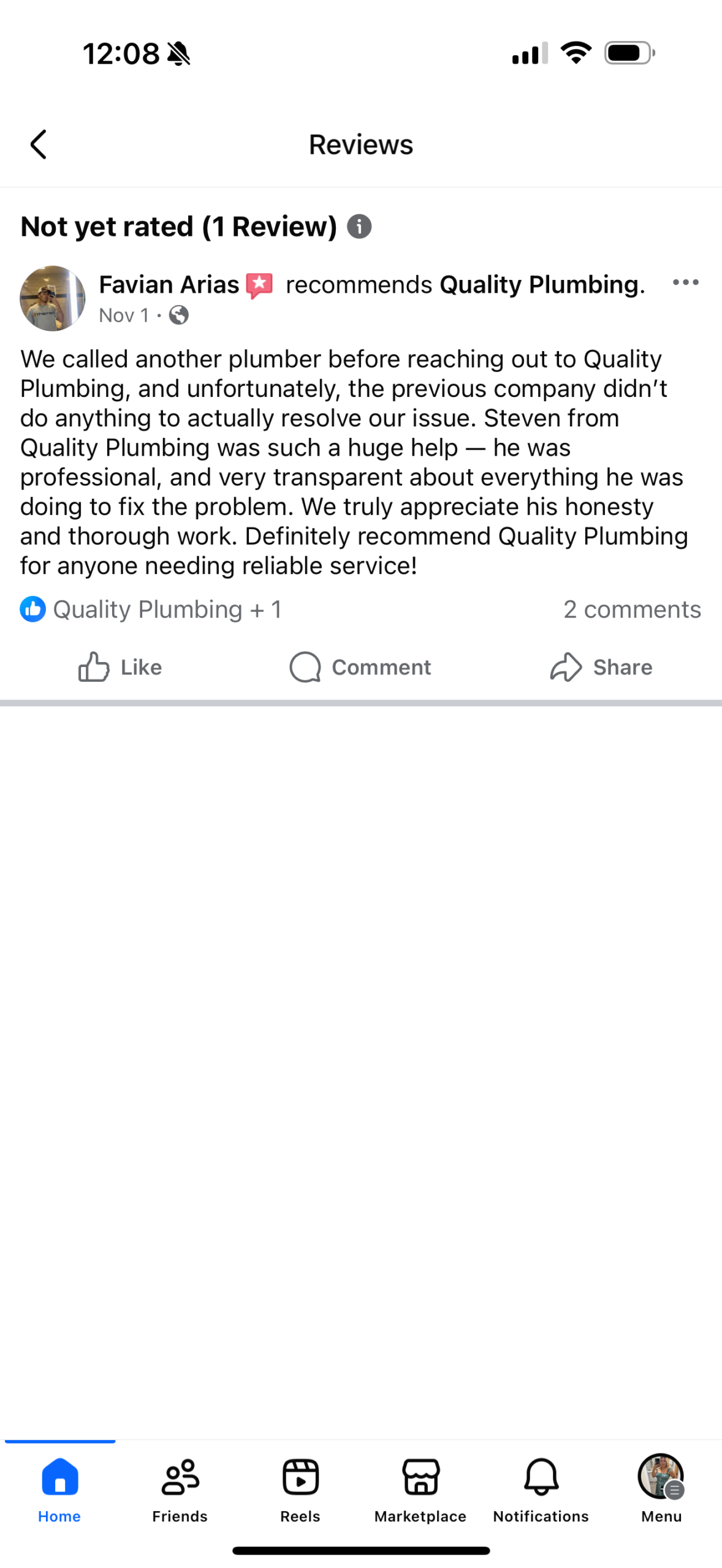Viewport: 722px width, 1568px height.
Task: Go back from the Reviews page
Action: (38, 145)
